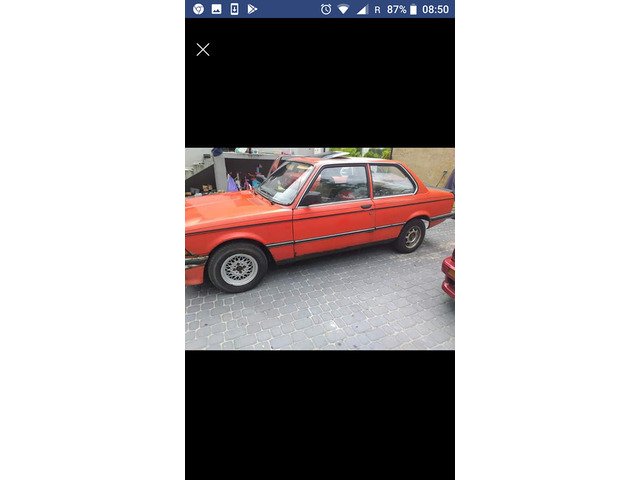Close the full-screen photo viewer
Image resolution: width=640 pixels, height=480 pixels.
(203, 49)
